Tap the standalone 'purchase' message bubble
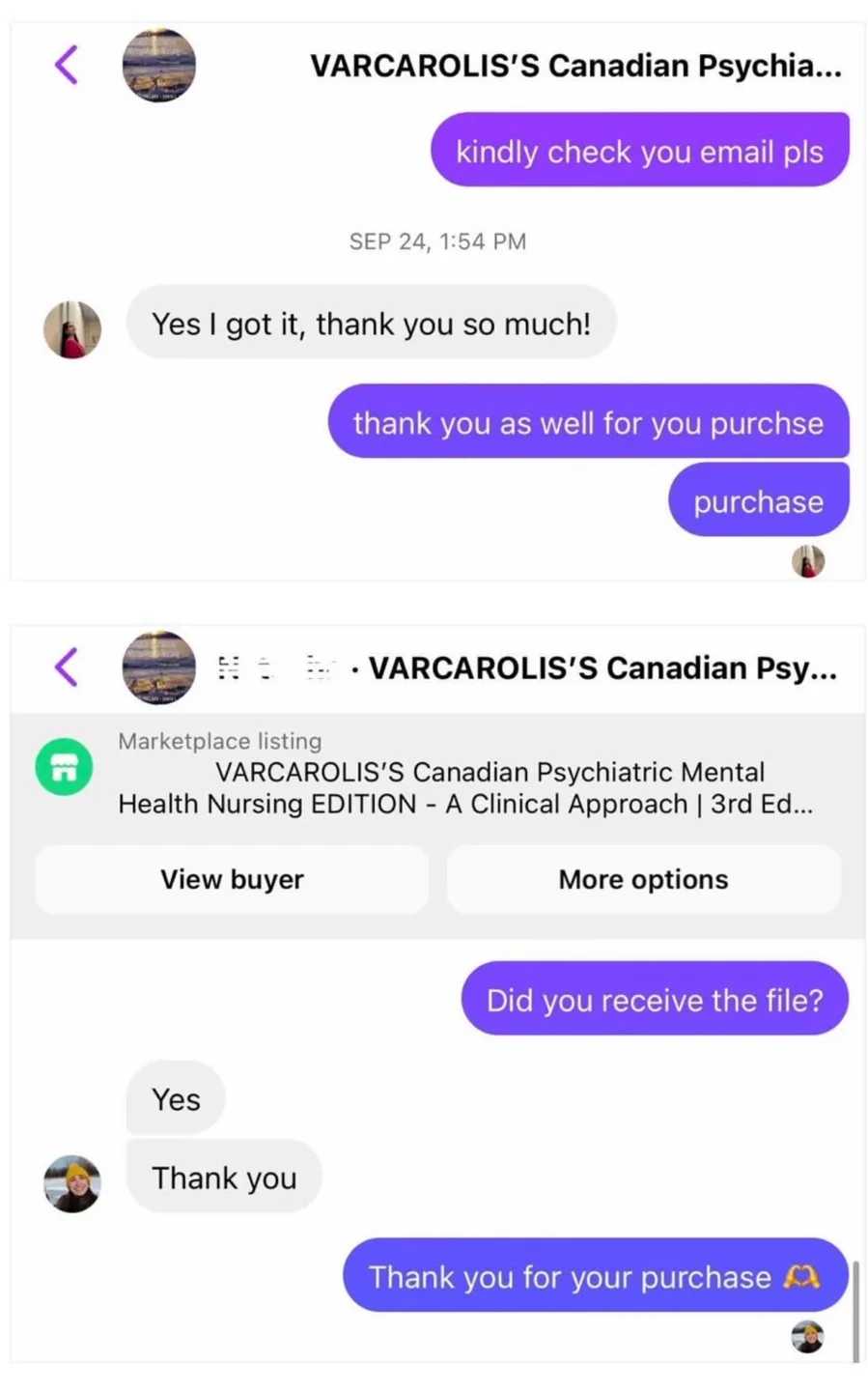Screen dimensions: 868x1391 [x=759, y=500]
